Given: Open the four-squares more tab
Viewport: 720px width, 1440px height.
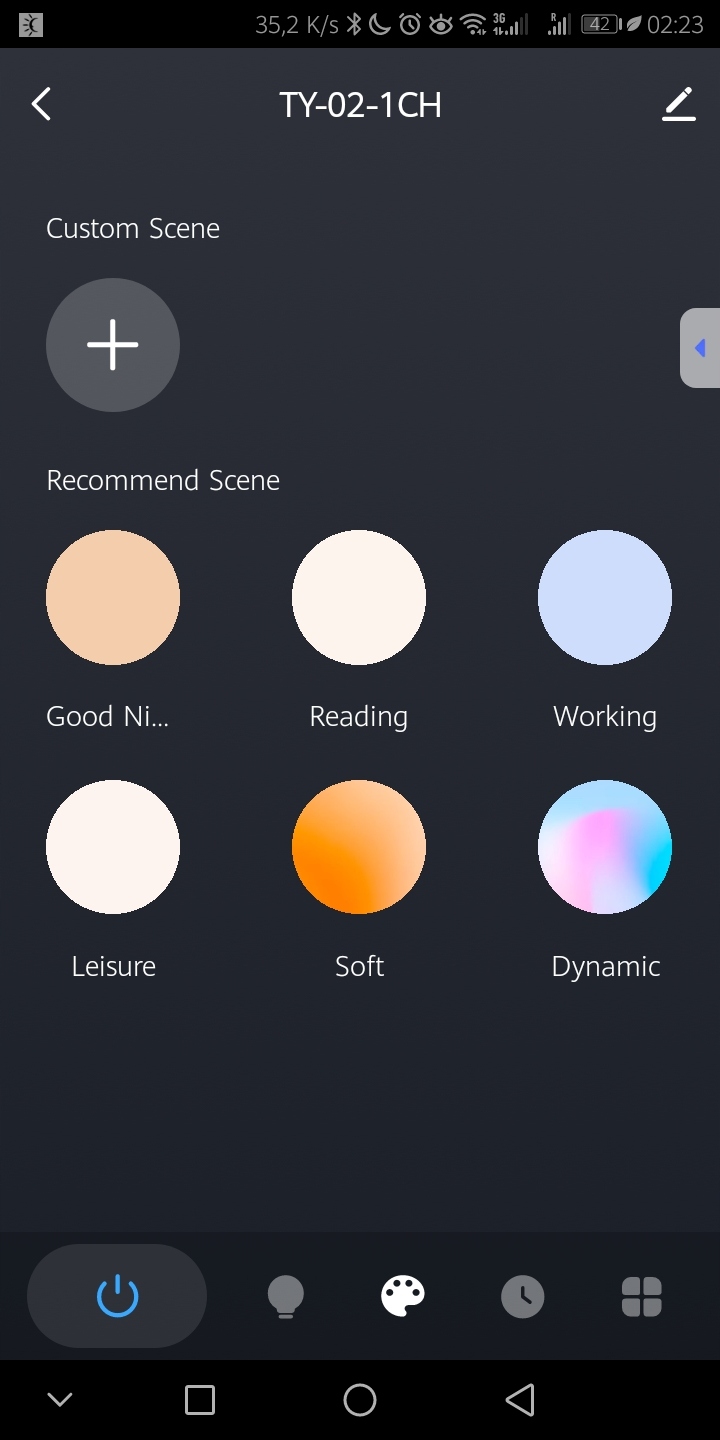Looking at the screenshot, I should (x=641, y=1297).
